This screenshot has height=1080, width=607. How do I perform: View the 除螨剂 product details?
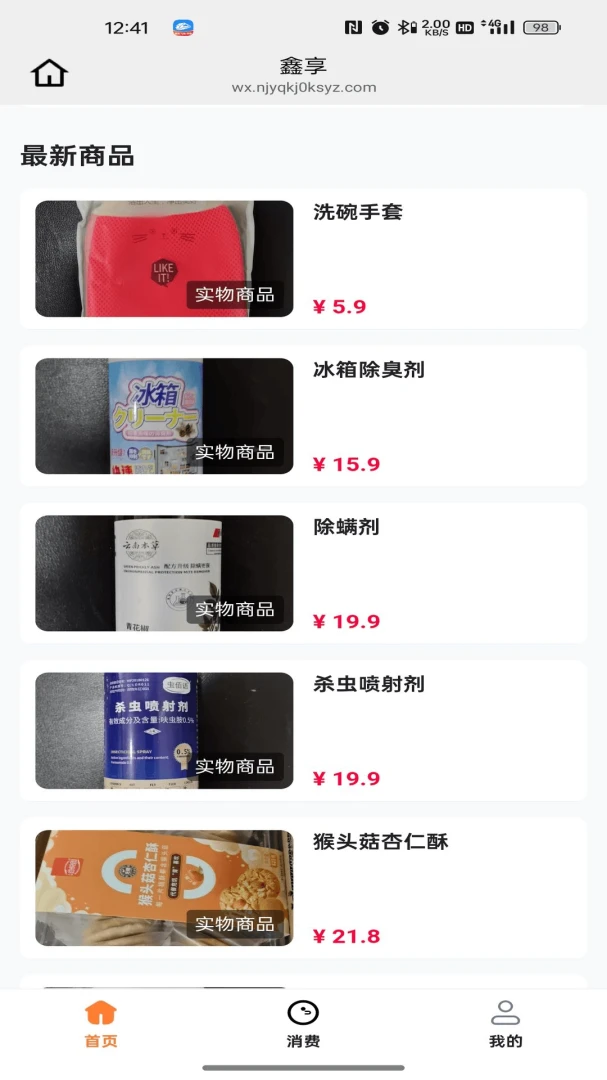pyautogui.click(x=303, y=573)
